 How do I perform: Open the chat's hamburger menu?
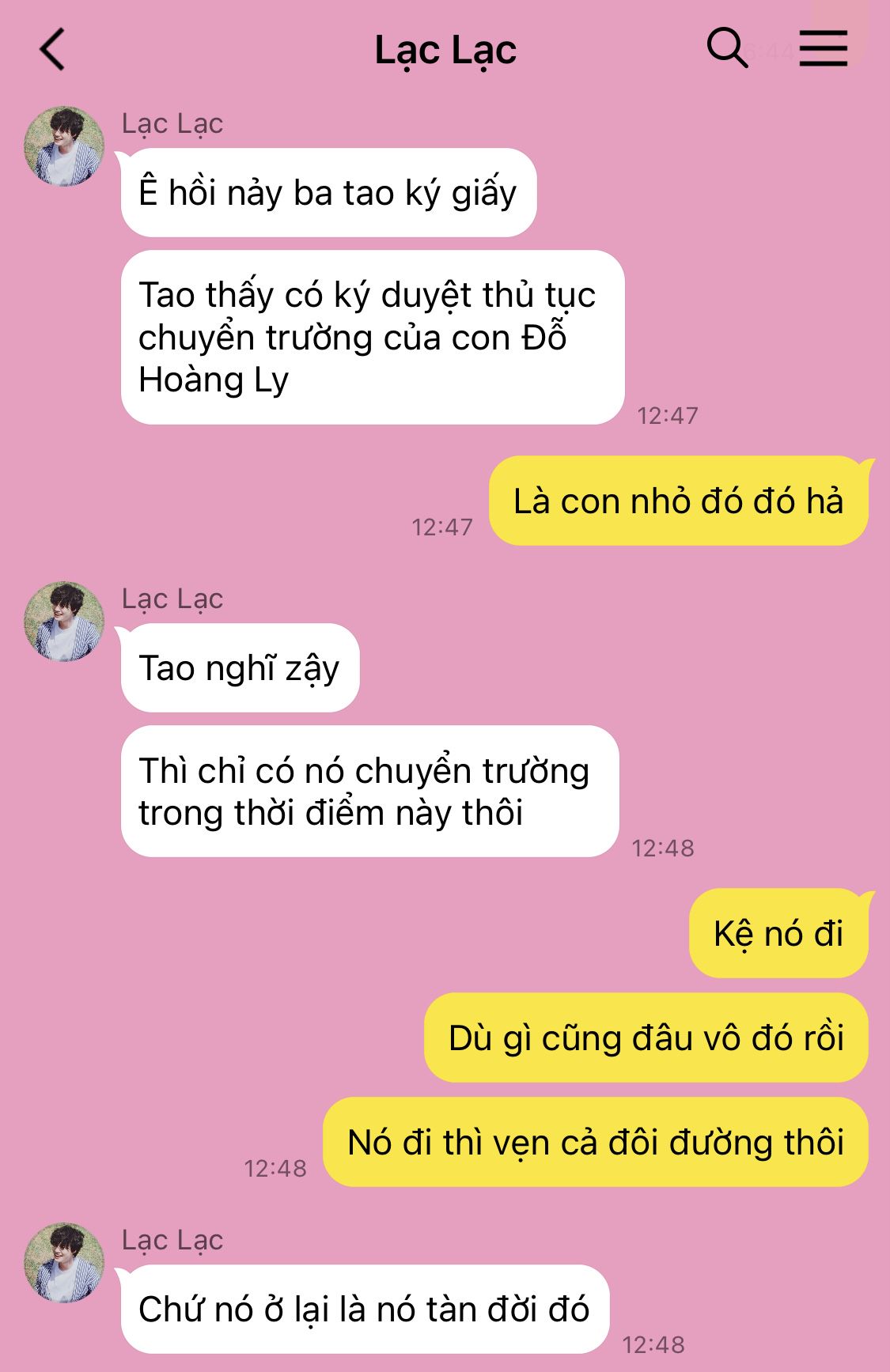[823, 48]
